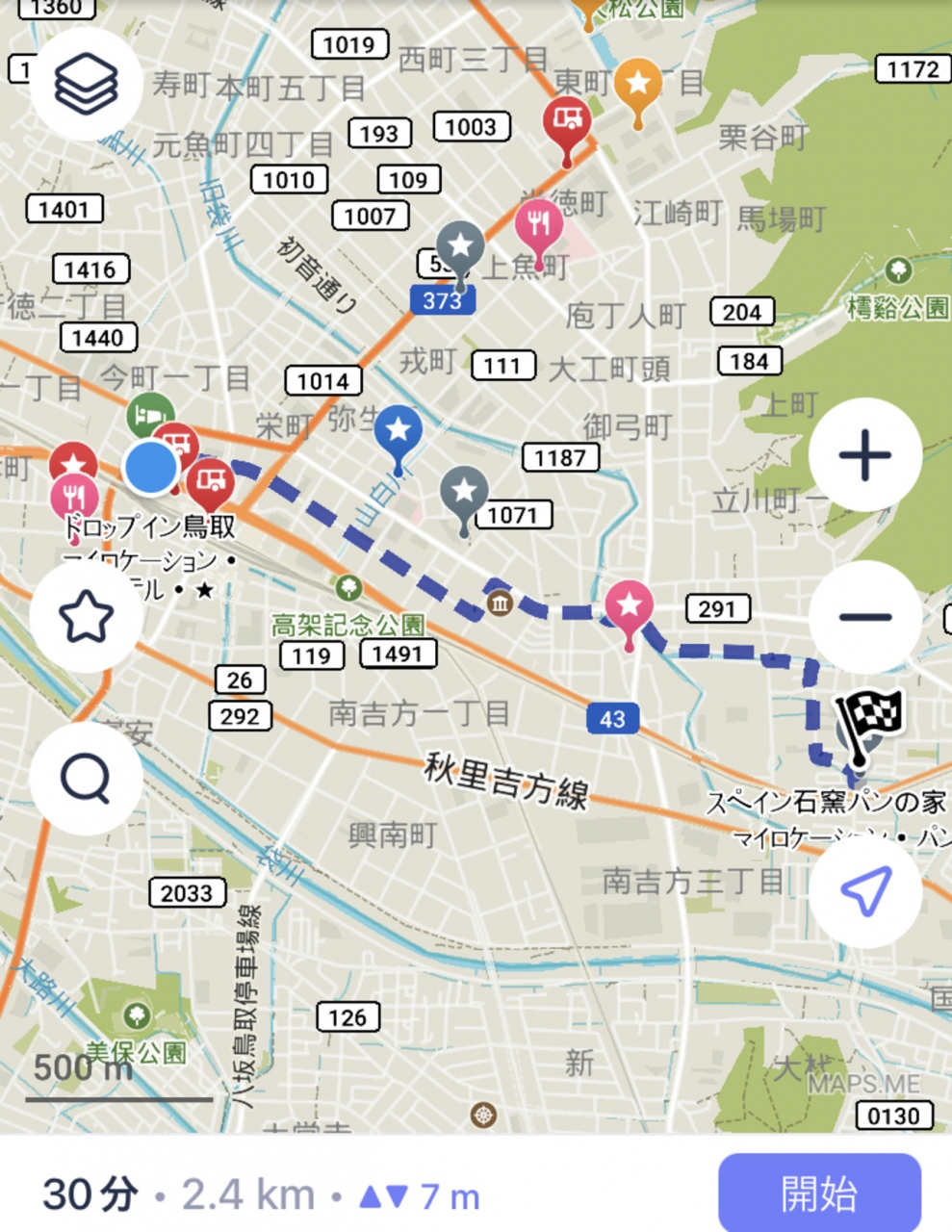The image size is (952, 1232).
Task: Select the blue star bookmark pin
Action: point(399,430)
